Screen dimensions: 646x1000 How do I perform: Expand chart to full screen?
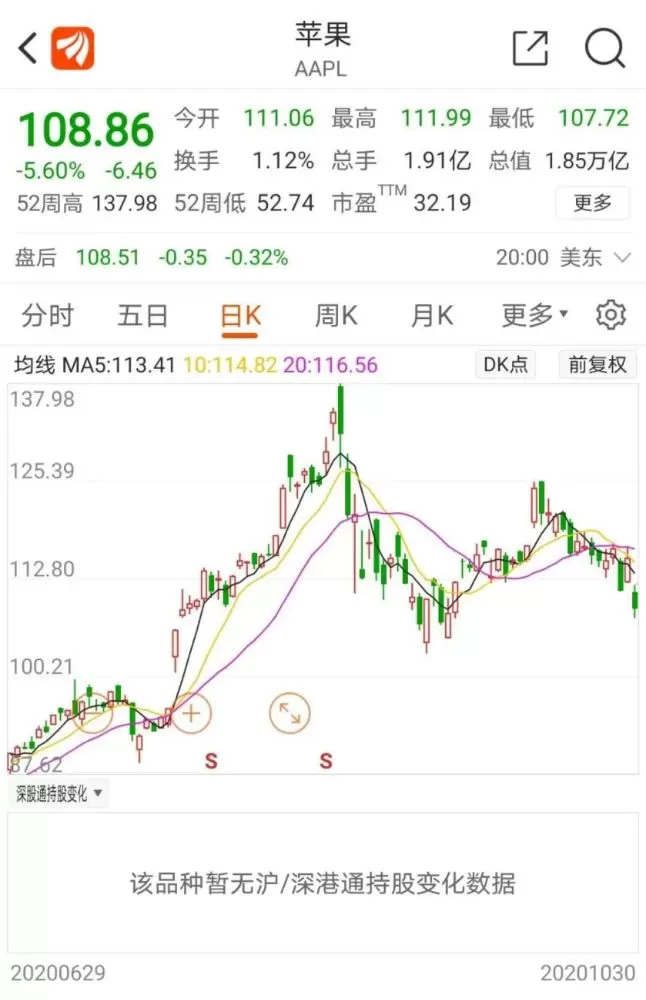(x=290, y=714)
